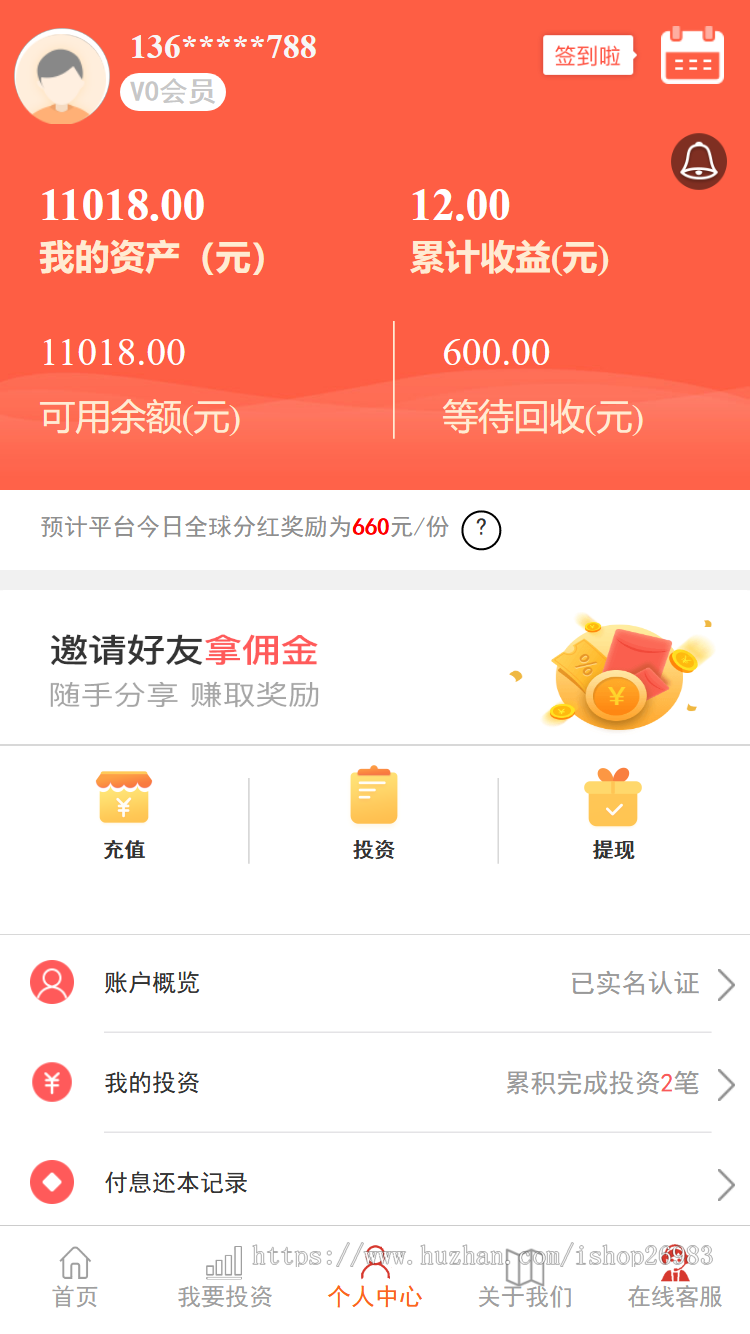Open the dividend reward help question mark
Screen dimensions: 750x1334
coord(481,530)
